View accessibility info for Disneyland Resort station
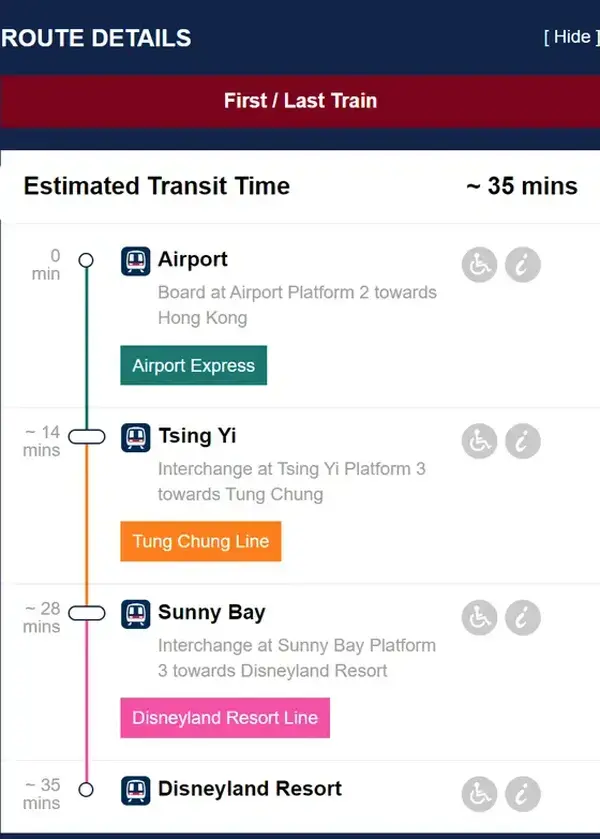The image size is (600, 839). tap(480, 794)
